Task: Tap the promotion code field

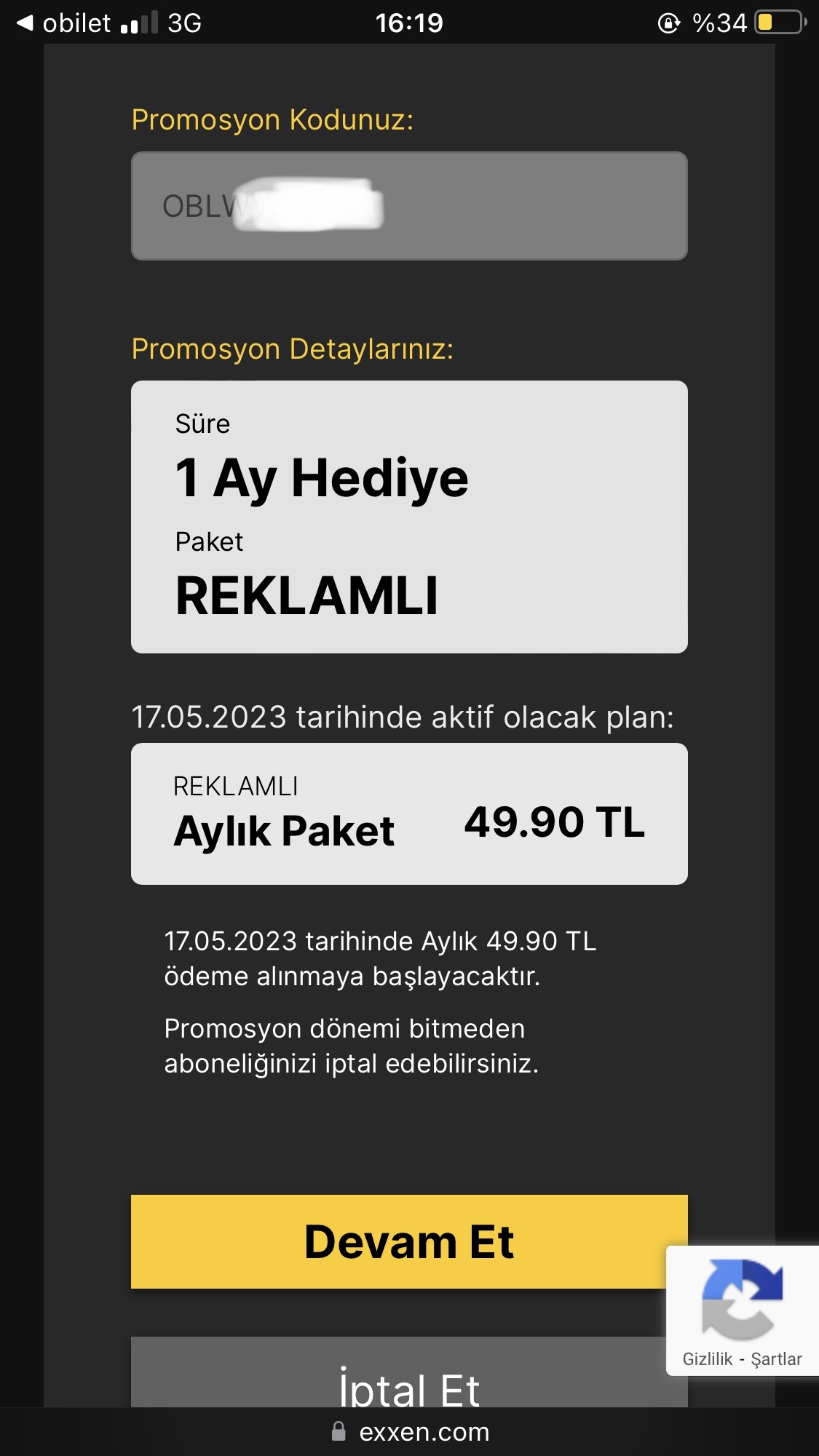Action: point(409,206)
